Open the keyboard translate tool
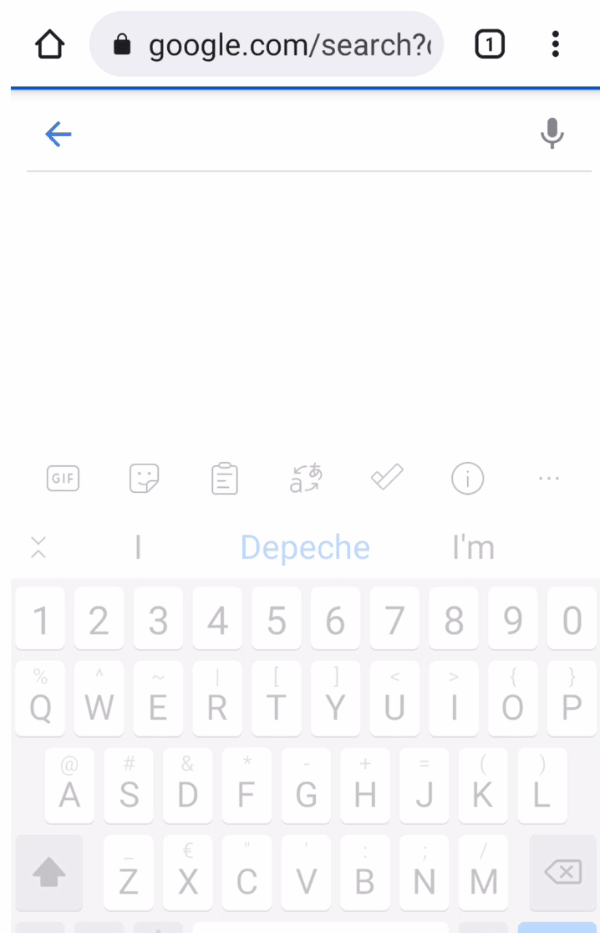 point(306,479)
